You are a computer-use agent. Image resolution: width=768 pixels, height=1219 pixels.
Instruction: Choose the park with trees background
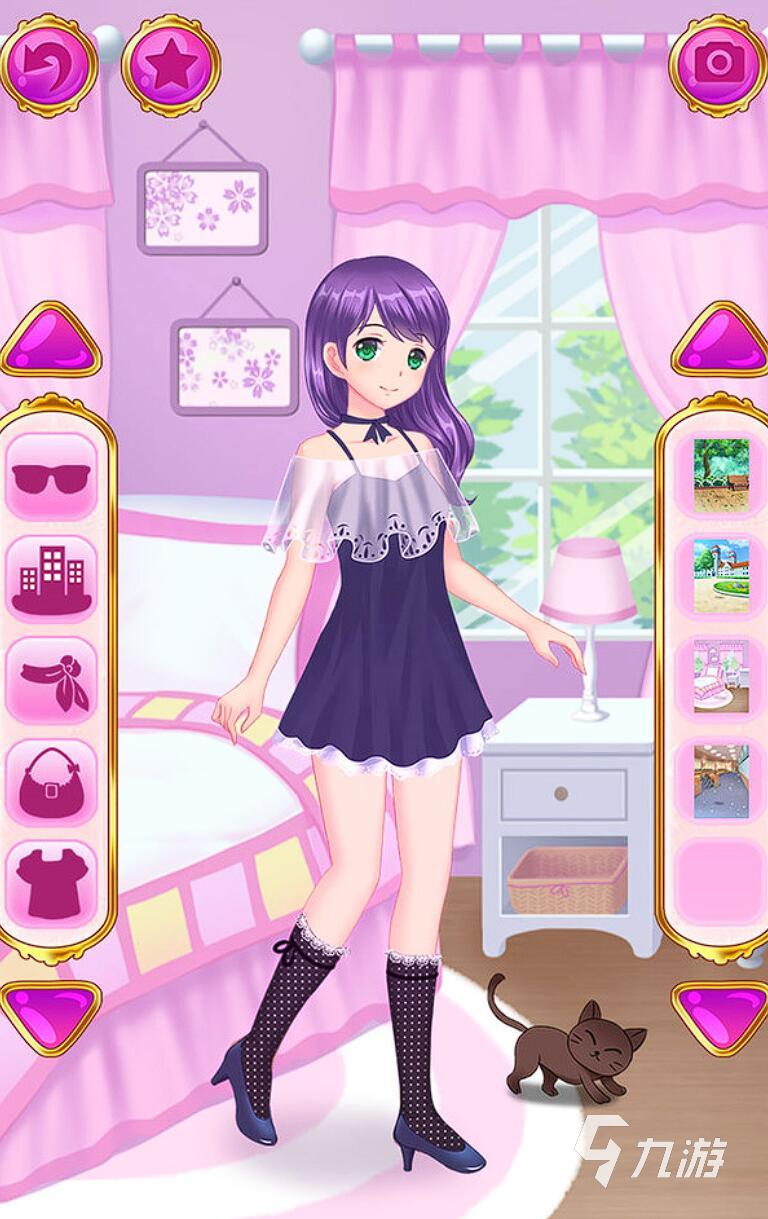pyautogui.click(x=721, y=475)
